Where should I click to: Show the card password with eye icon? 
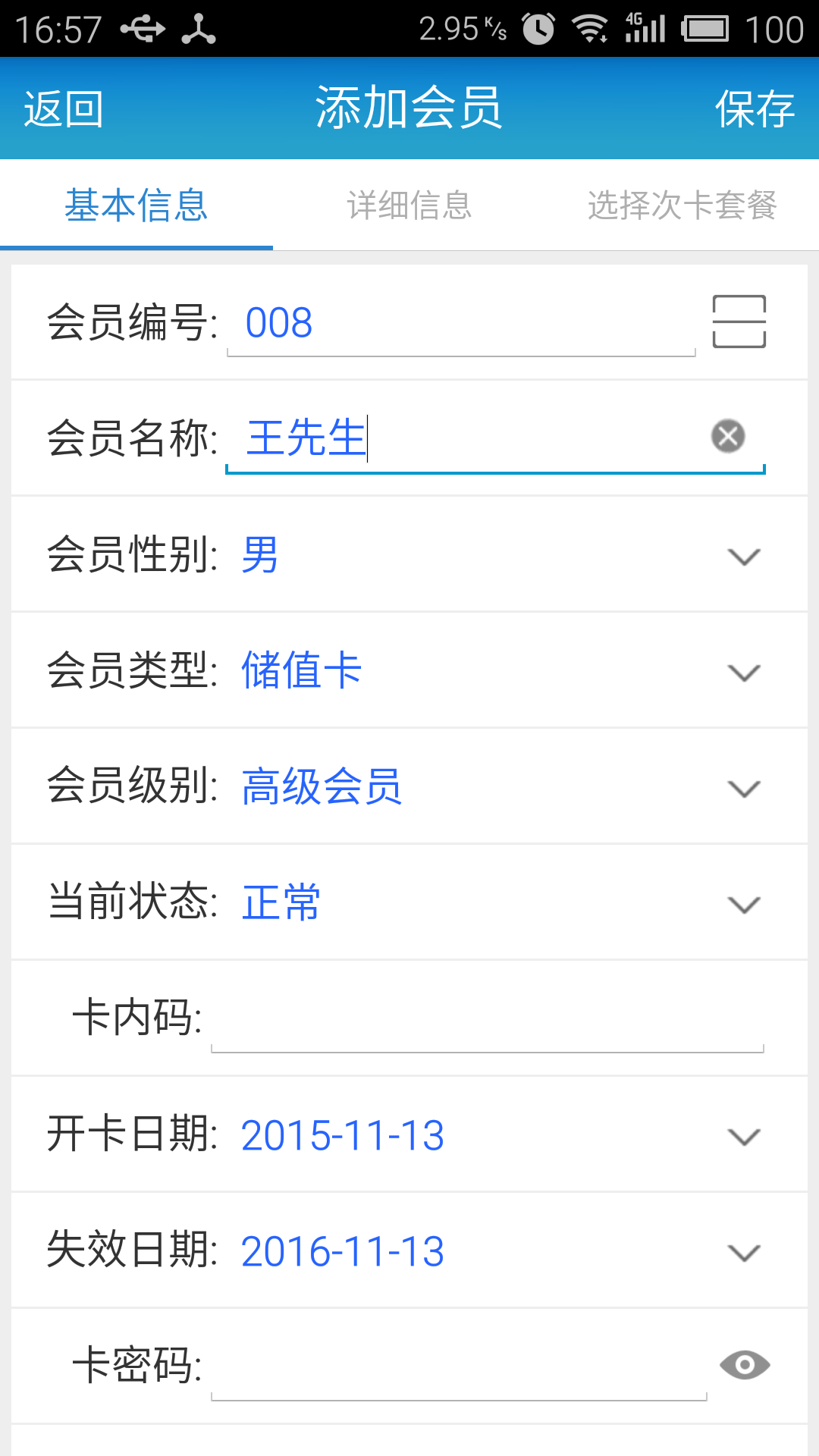745,1365
